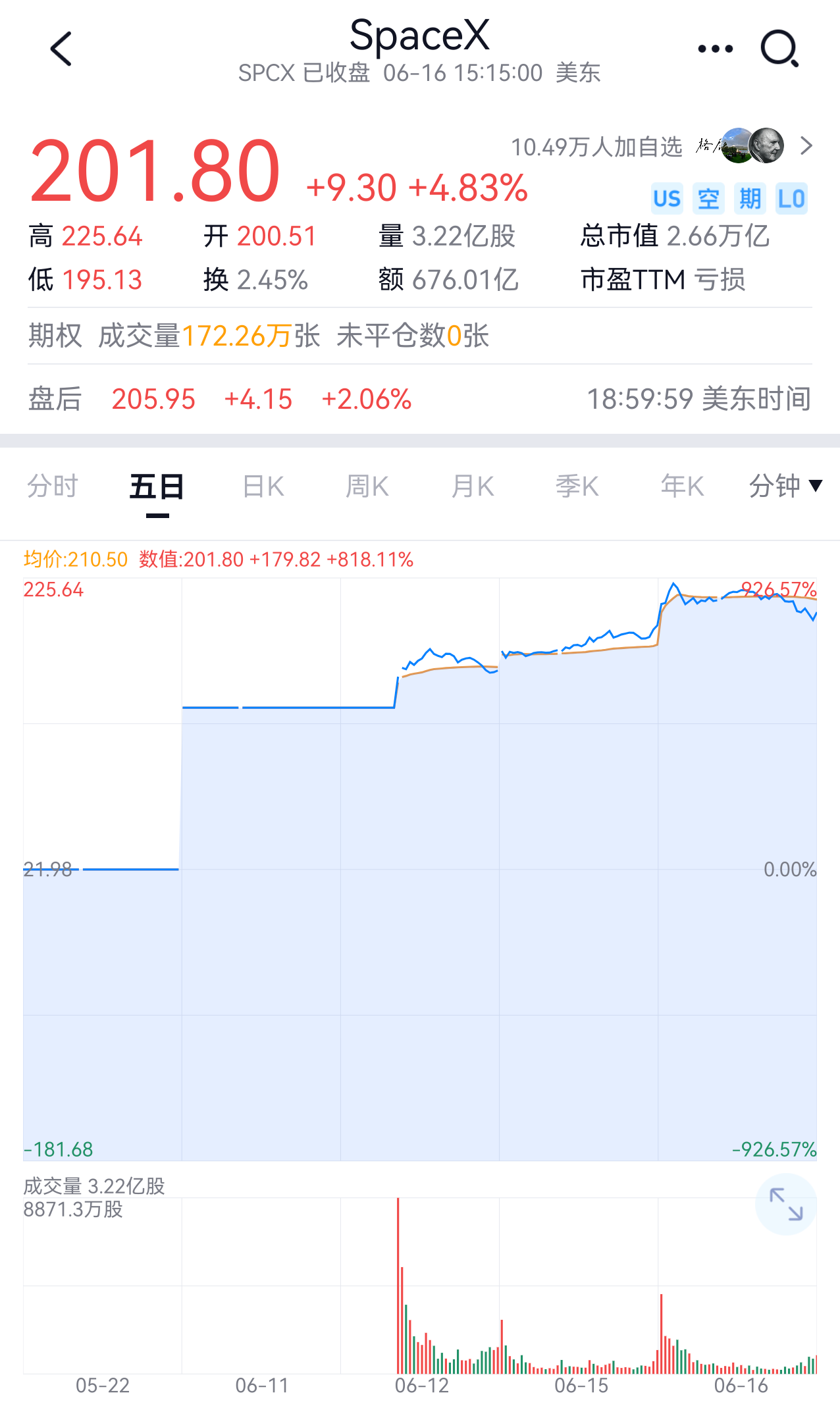Viewport: 840px width, 1410px height.
Task: Open the watchlist followers chevron
Action: point(806,145)
